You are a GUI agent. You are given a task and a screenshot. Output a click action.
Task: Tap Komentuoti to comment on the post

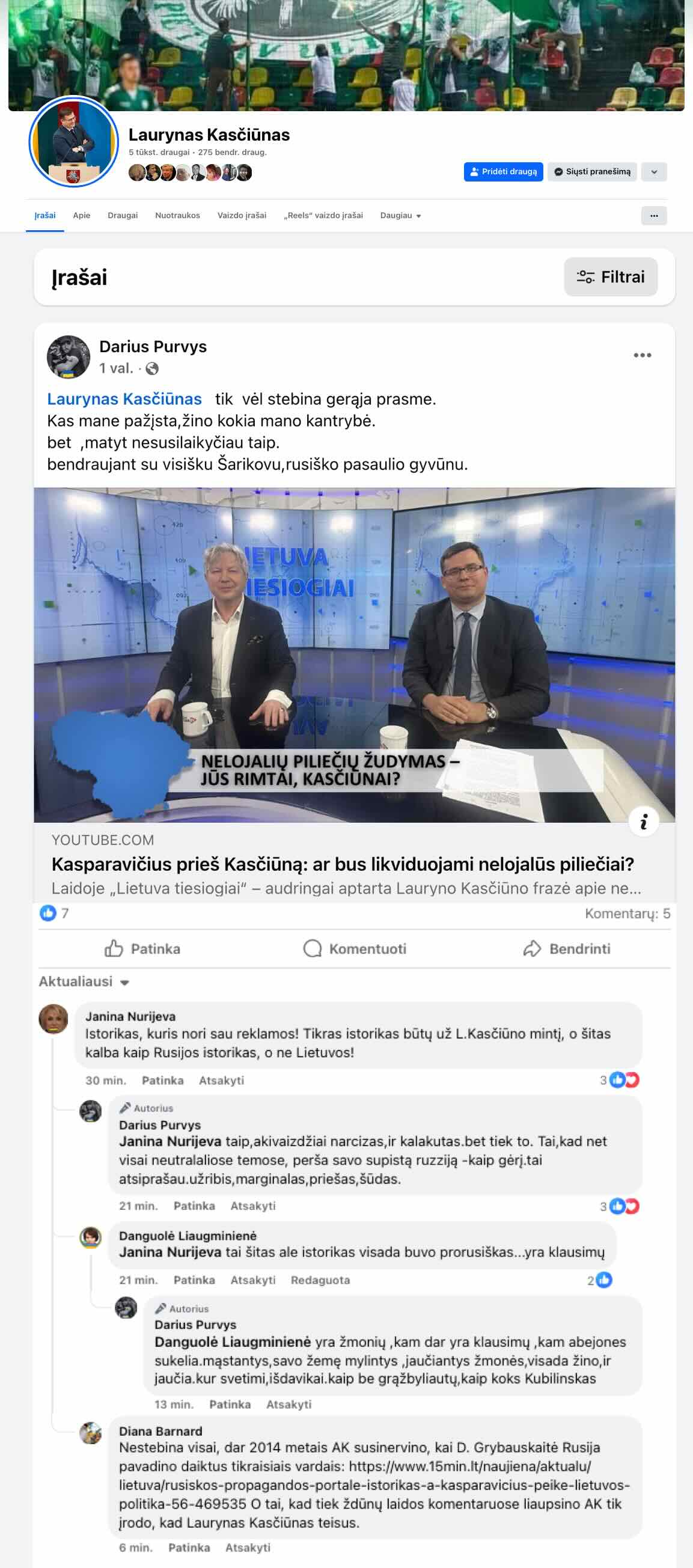click(355, 948)
